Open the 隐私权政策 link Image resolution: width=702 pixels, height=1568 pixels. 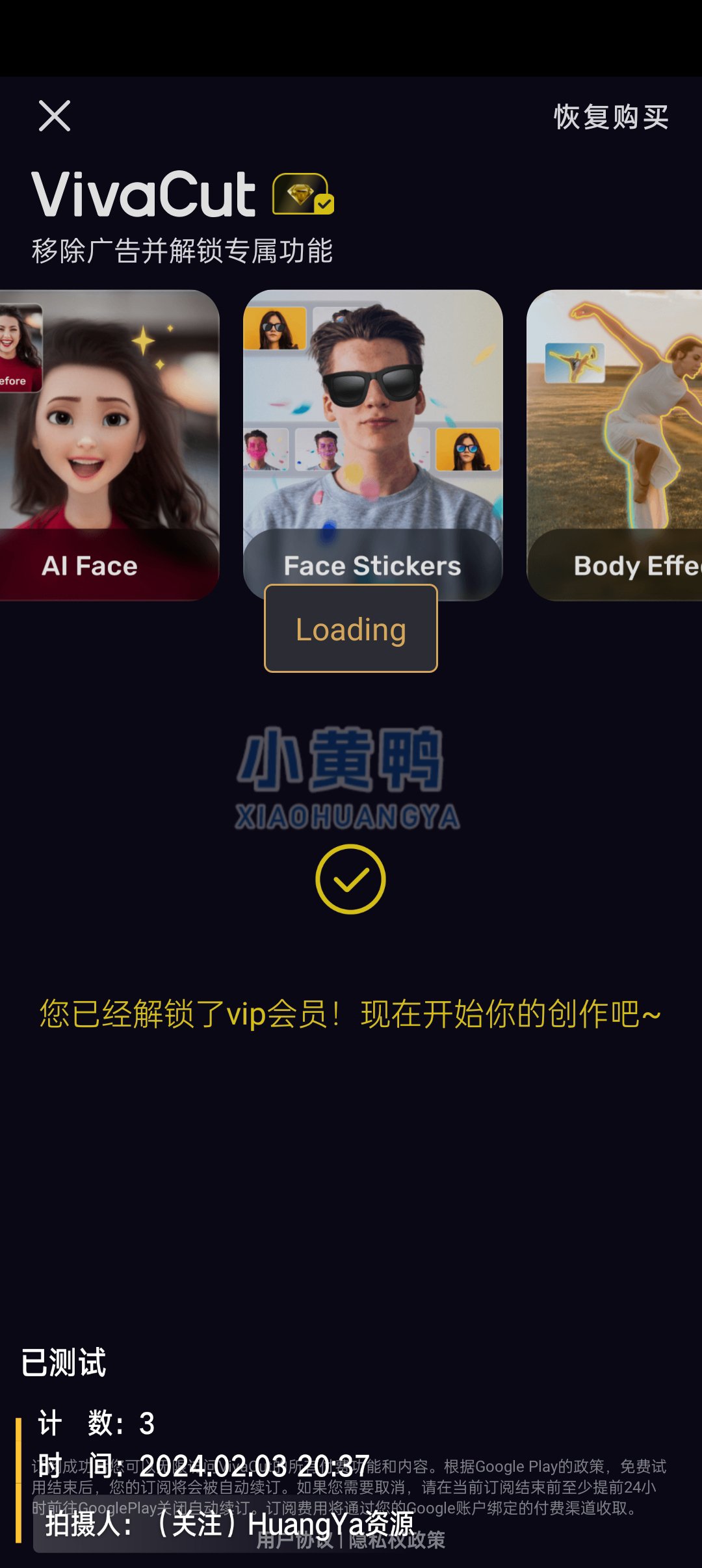[x=397, y=1540]
